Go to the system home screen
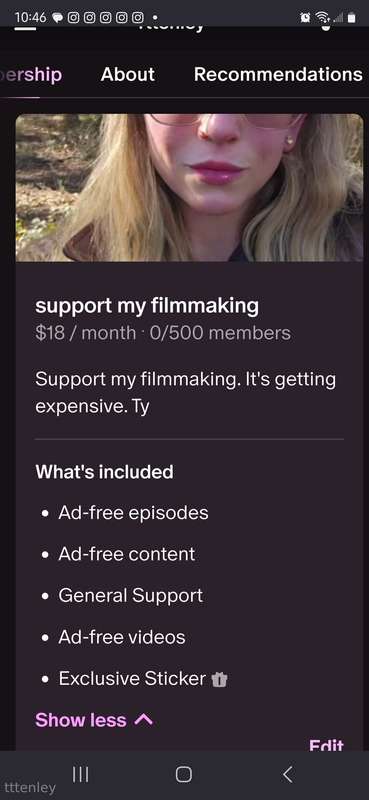Image resolution: width=369 pixels, height=800 pixels. pos(184,774)
